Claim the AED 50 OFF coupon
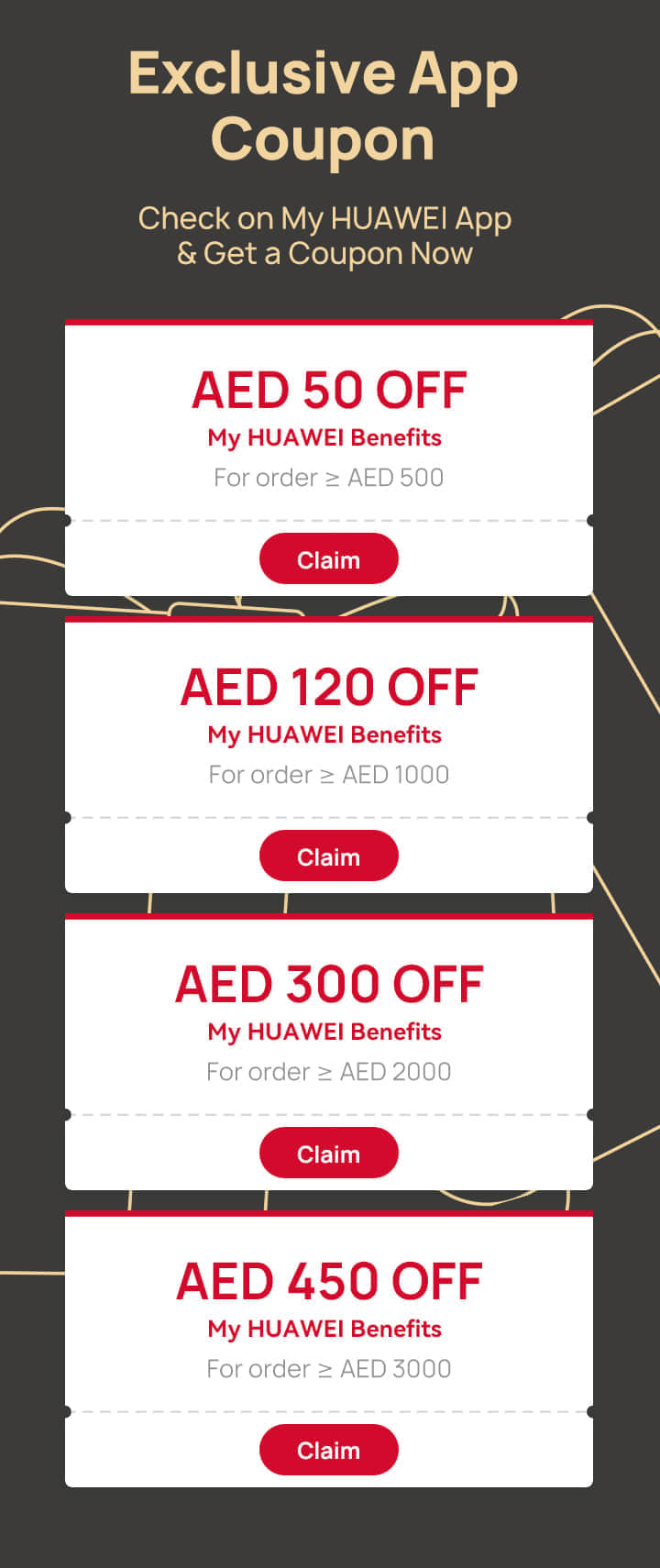This screenshot has width=660, height=1568. point(329,558)
